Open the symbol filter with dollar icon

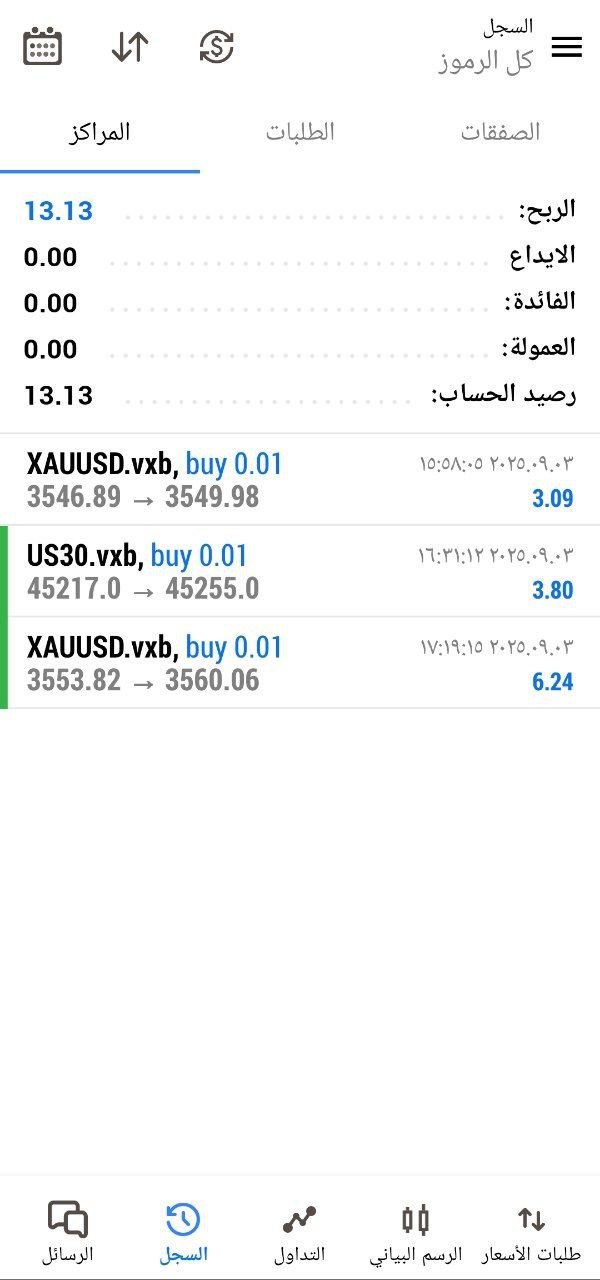click(216, 47)
